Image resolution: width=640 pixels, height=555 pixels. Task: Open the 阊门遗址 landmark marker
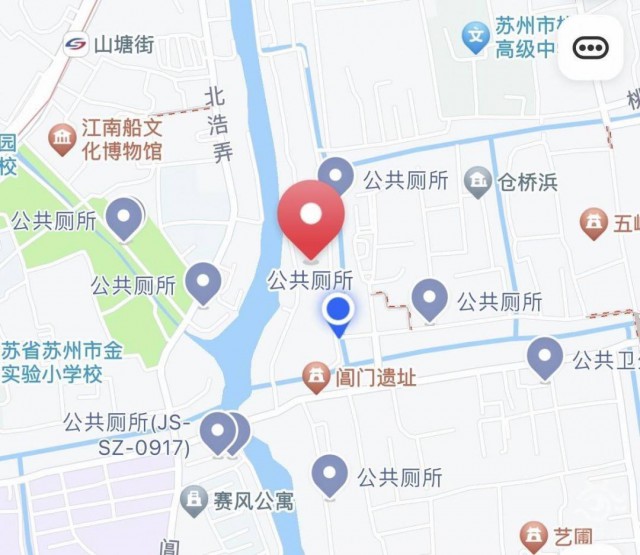(x=316, y=376)
